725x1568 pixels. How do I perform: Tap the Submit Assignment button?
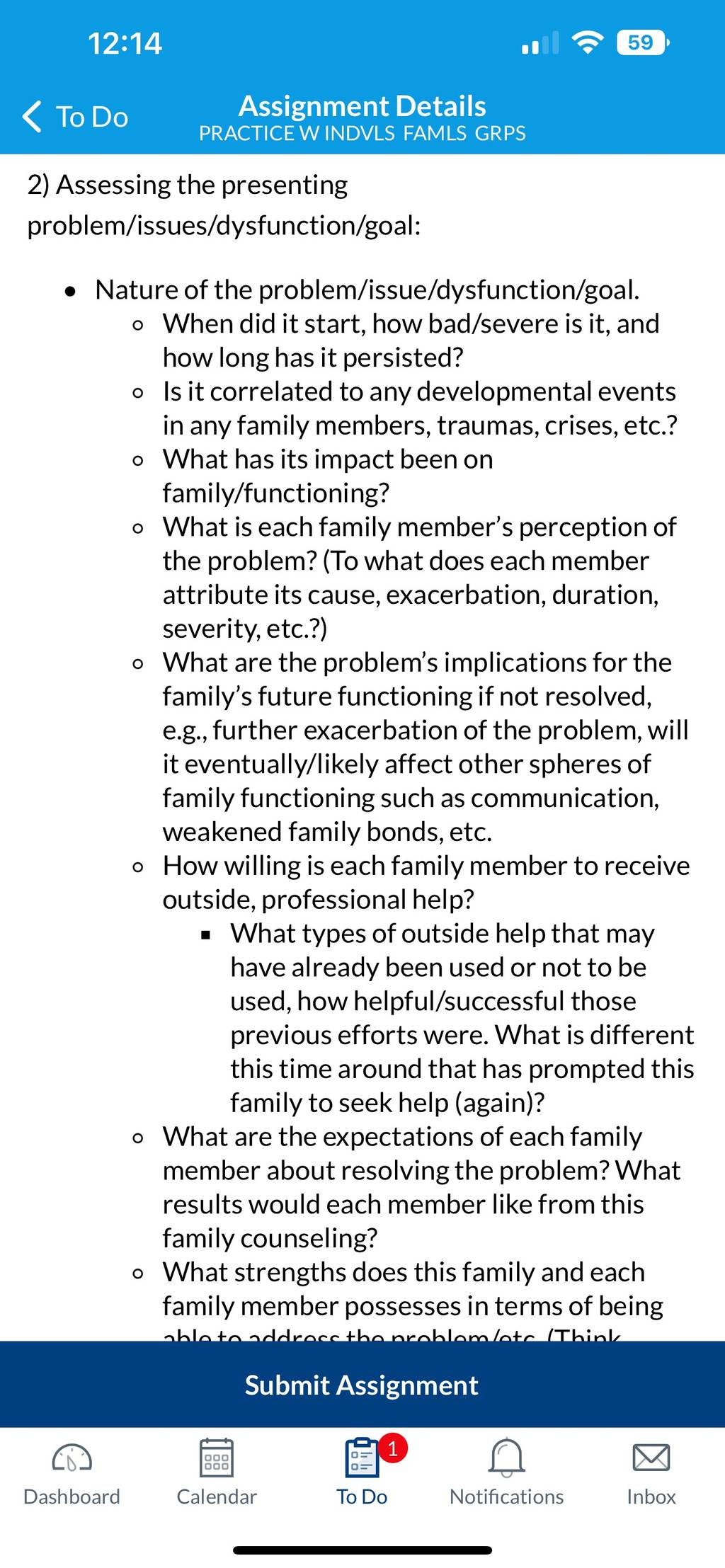point(362,1385)
